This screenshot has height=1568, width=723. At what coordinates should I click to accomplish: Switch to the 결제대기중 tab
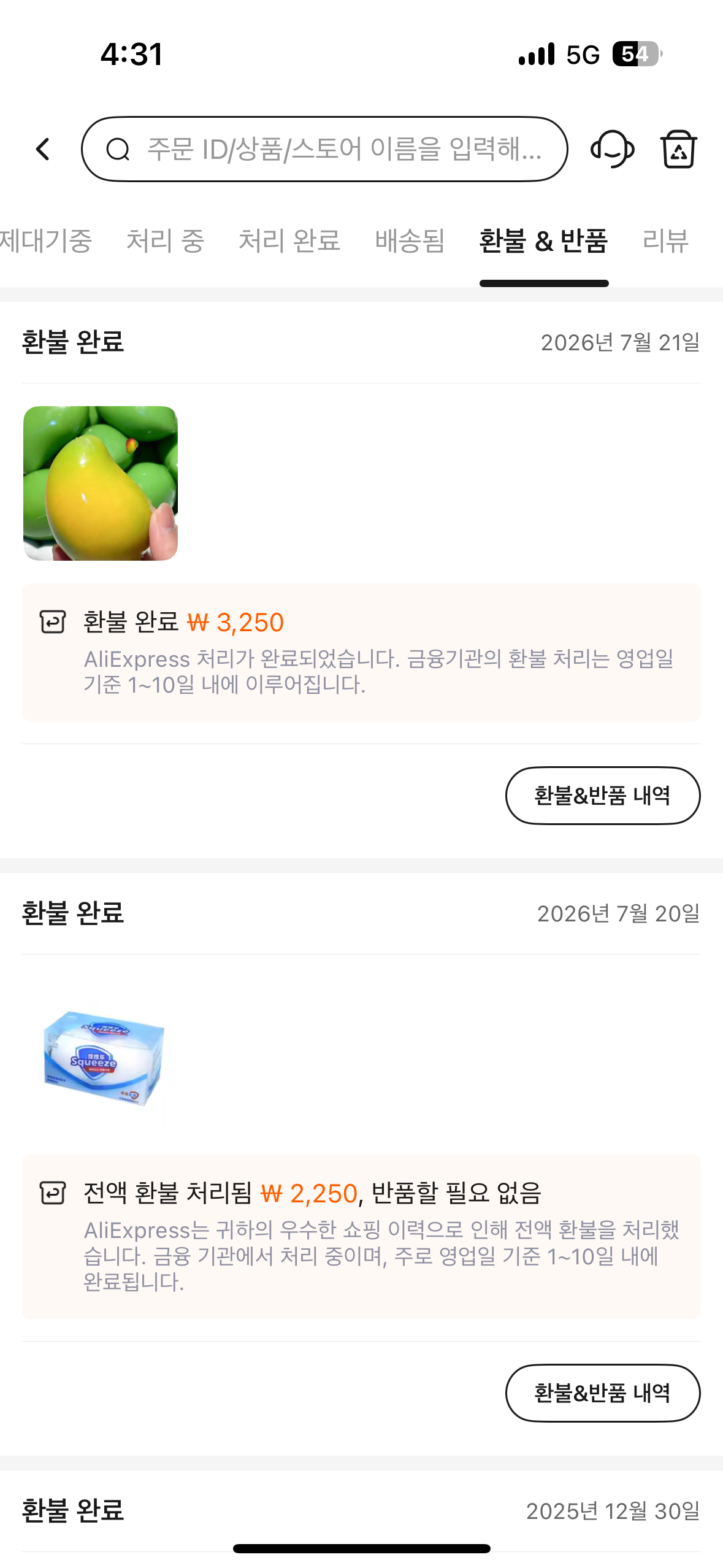45,240
